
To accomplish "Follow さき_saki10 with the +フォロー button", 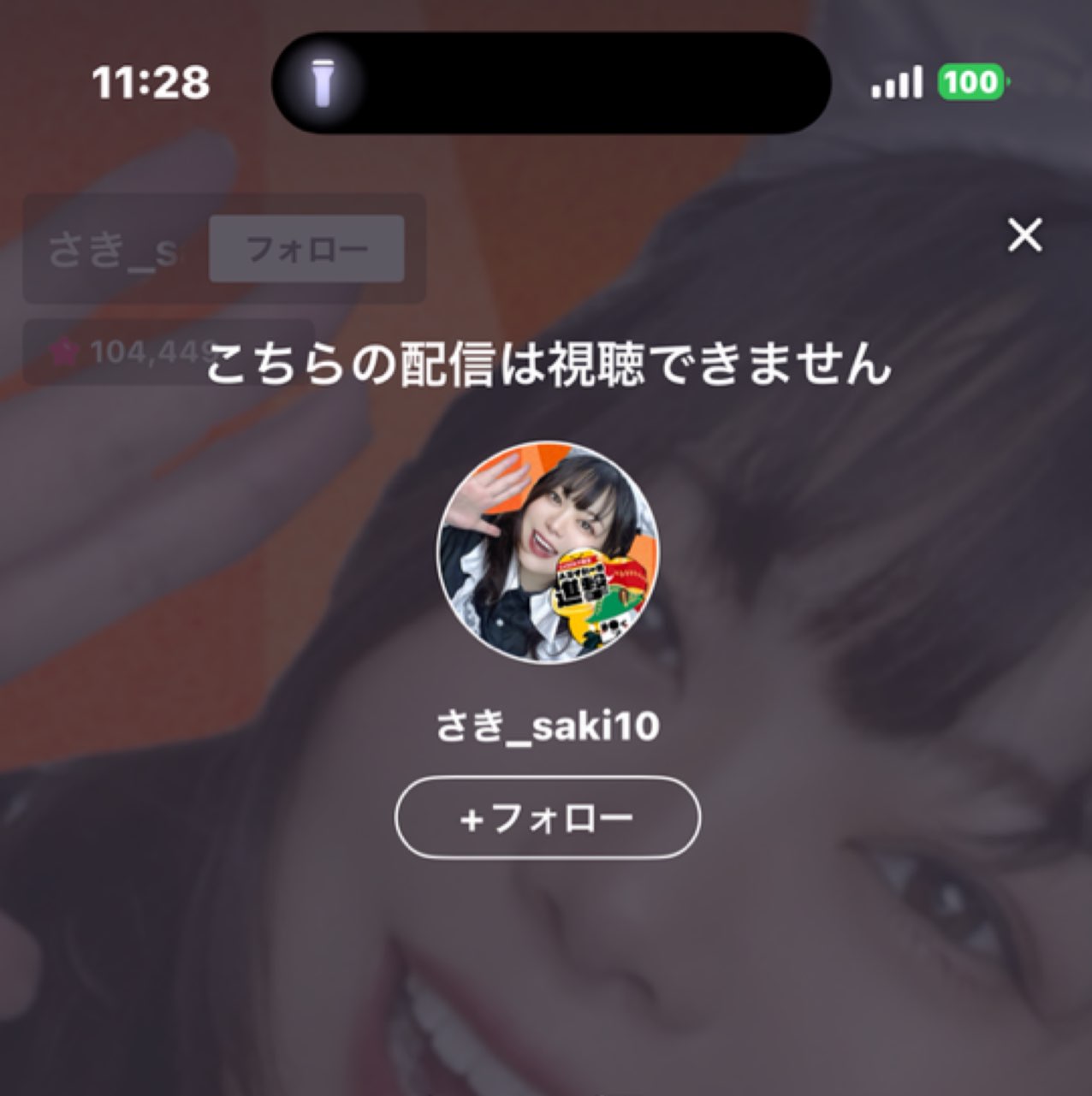I will pos(547,817).
